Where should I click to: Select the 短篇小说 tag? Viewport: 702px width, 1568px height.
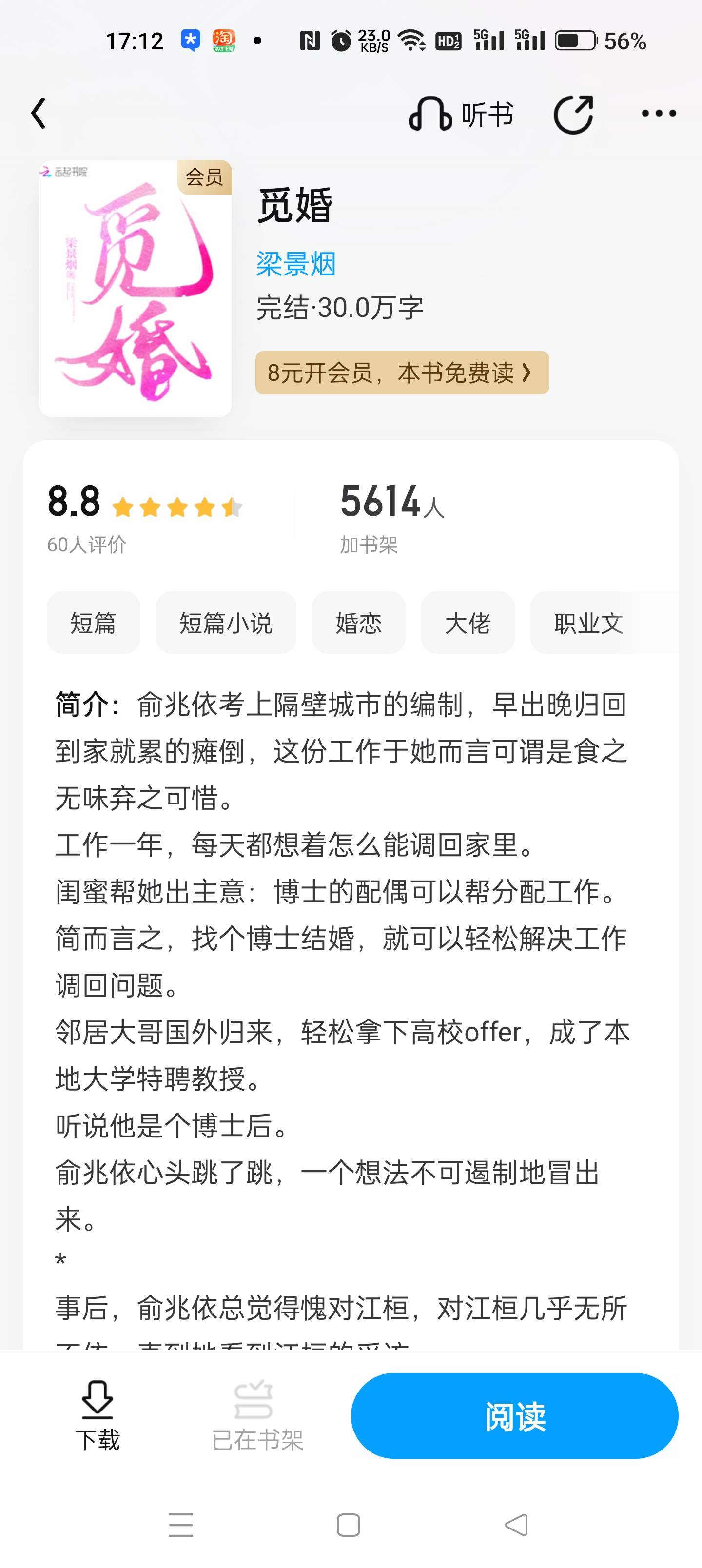226,623
